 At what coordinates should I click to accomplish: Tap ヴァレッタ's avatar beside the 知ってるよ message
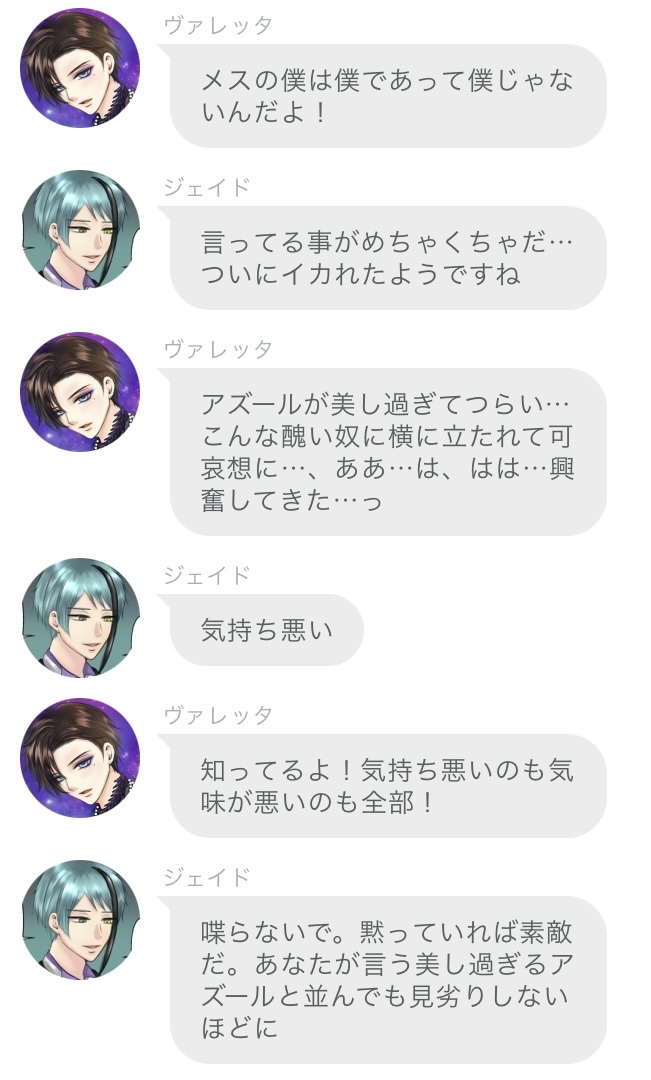(80, 758)
